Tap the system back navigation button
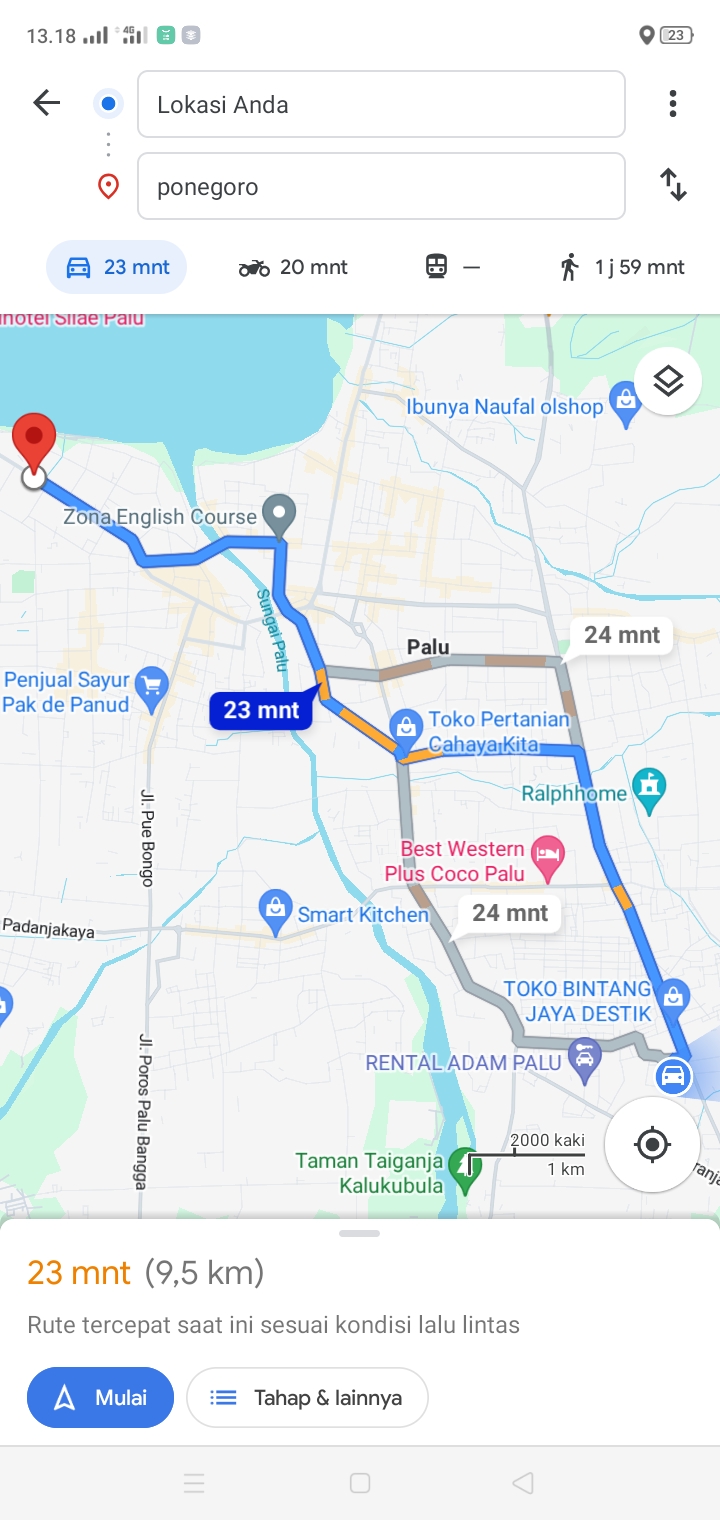The width and height of the screenshot is (720, 1520). [522, 1483]
